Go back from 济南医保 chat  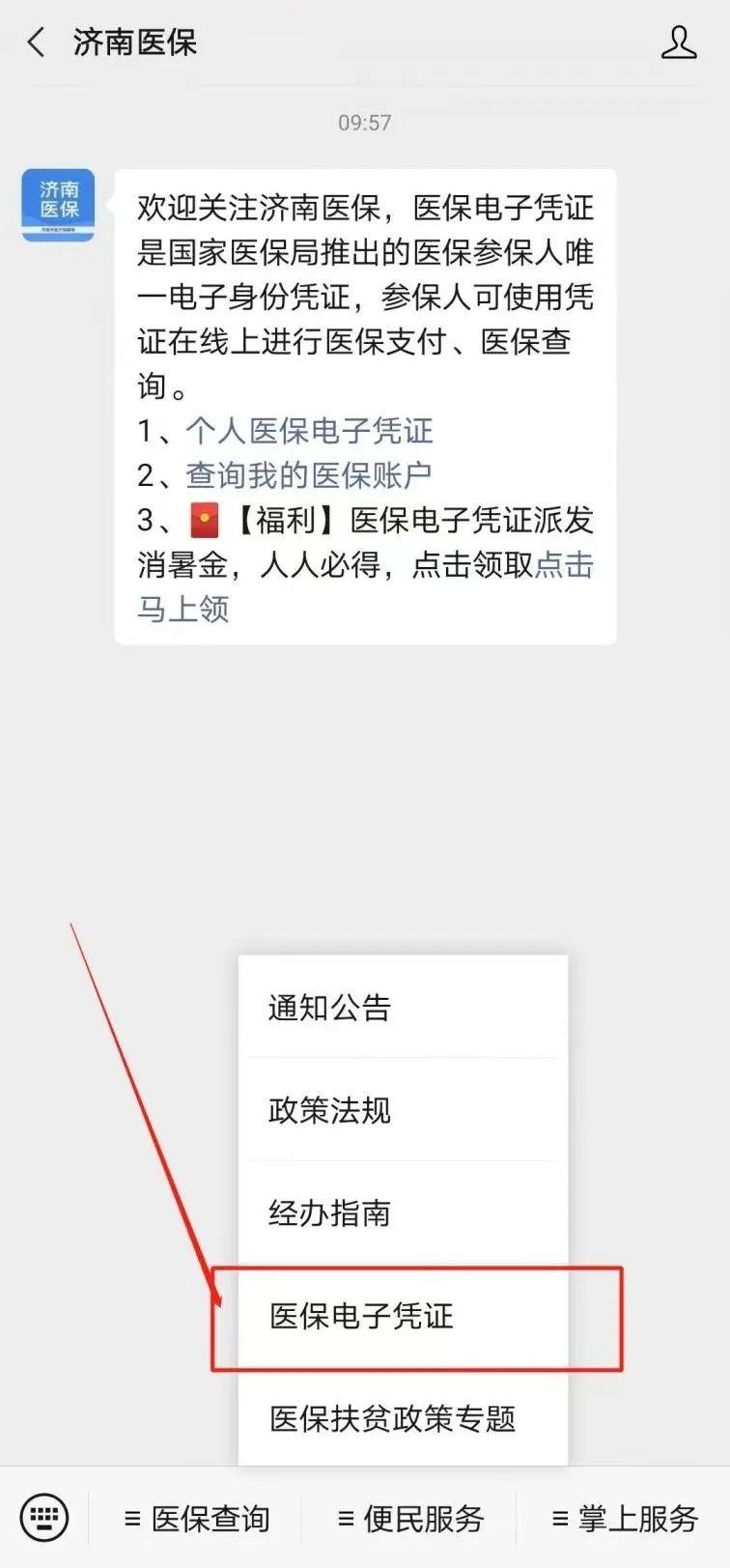point(36,43)
